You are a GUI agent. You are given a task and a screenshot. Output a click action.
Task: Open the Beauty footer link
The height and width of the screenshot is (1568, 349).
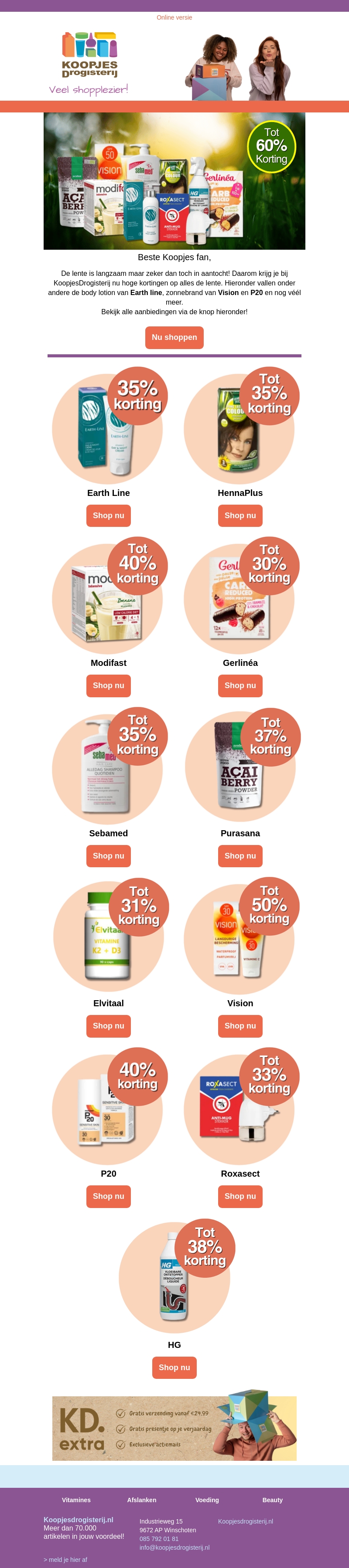tap(272, 1500)
